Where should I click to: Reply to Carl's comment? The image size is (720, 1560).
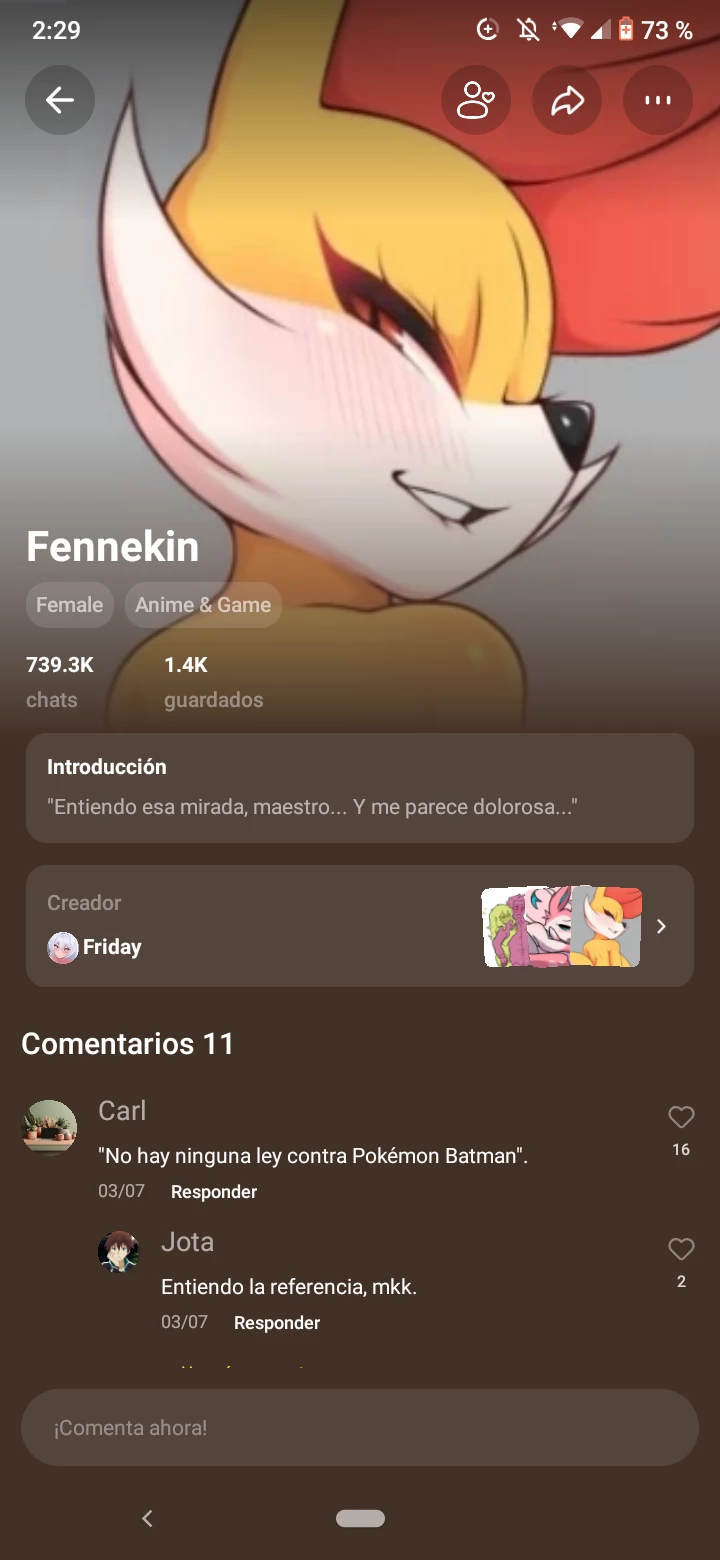(x=214, y=1192)
